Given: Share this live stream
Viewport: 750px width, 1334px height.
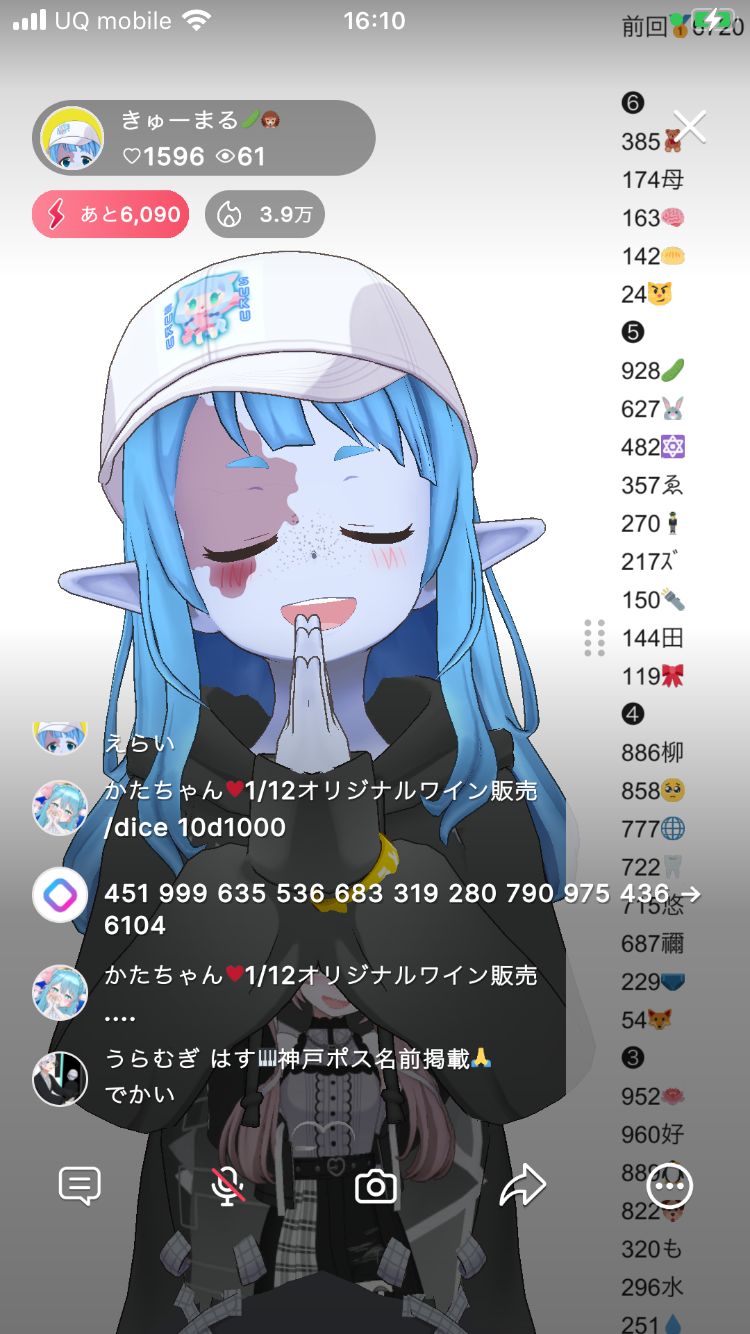Looking at the screenshot, I should point(522,1186).
